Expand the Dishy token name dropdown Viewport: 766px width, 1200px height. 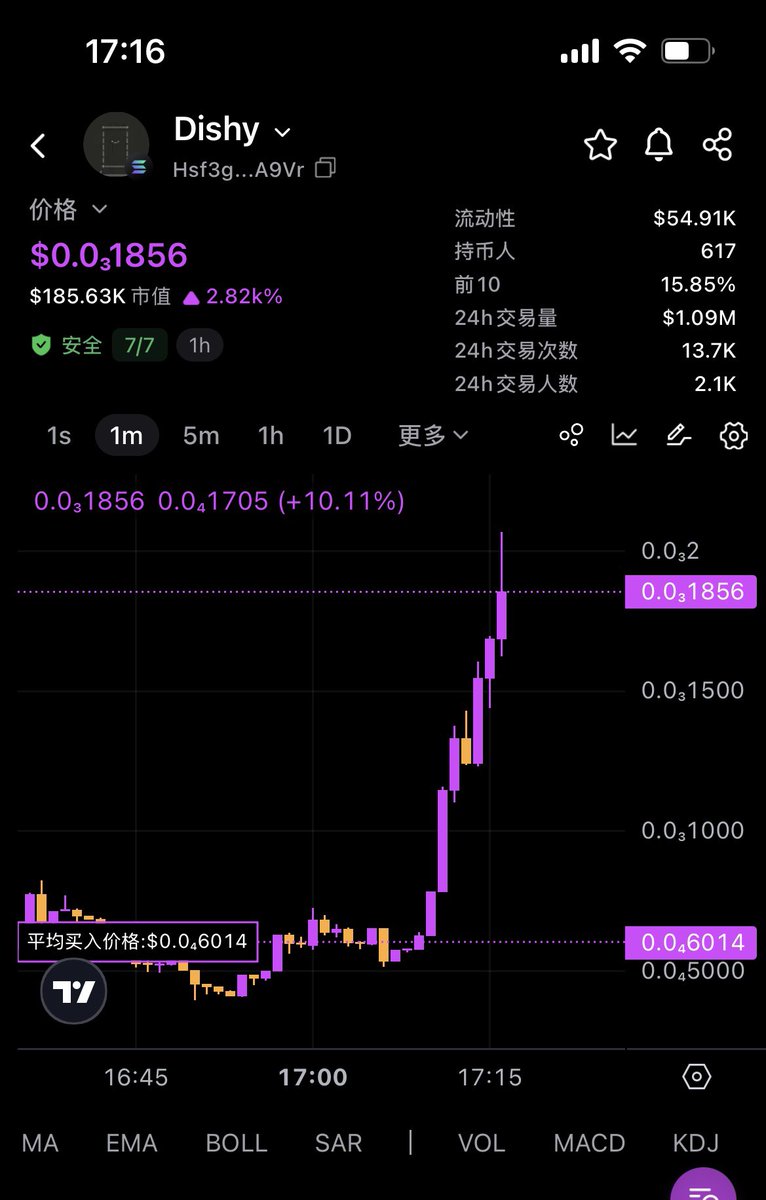[282, 132]
